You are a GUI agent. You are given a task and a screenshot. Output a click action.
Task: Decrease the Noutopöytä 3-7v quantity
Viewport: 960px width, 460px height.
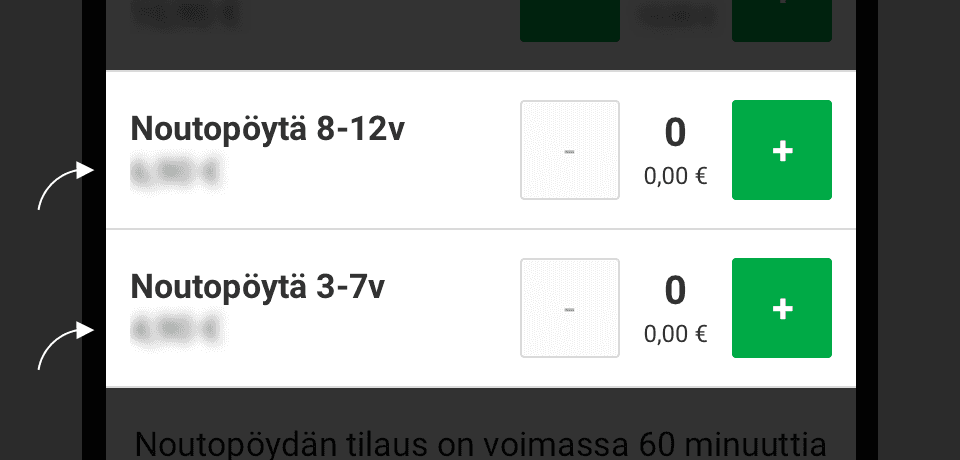(570, 308)
